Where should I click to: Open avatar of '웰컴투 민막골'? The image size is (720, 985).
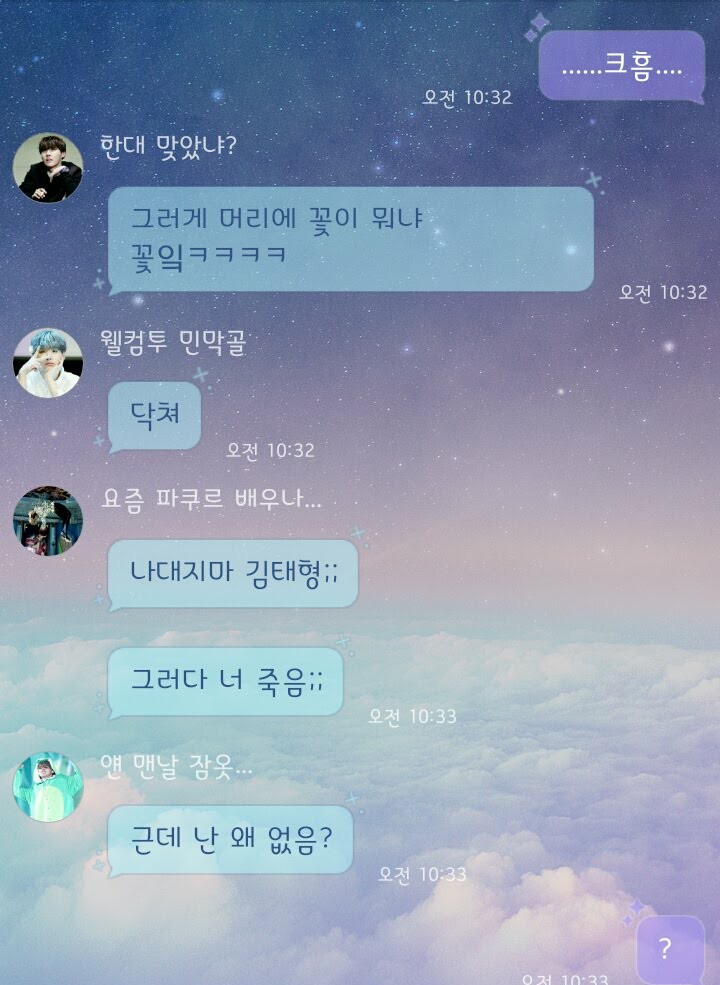[x=47, y=362]
